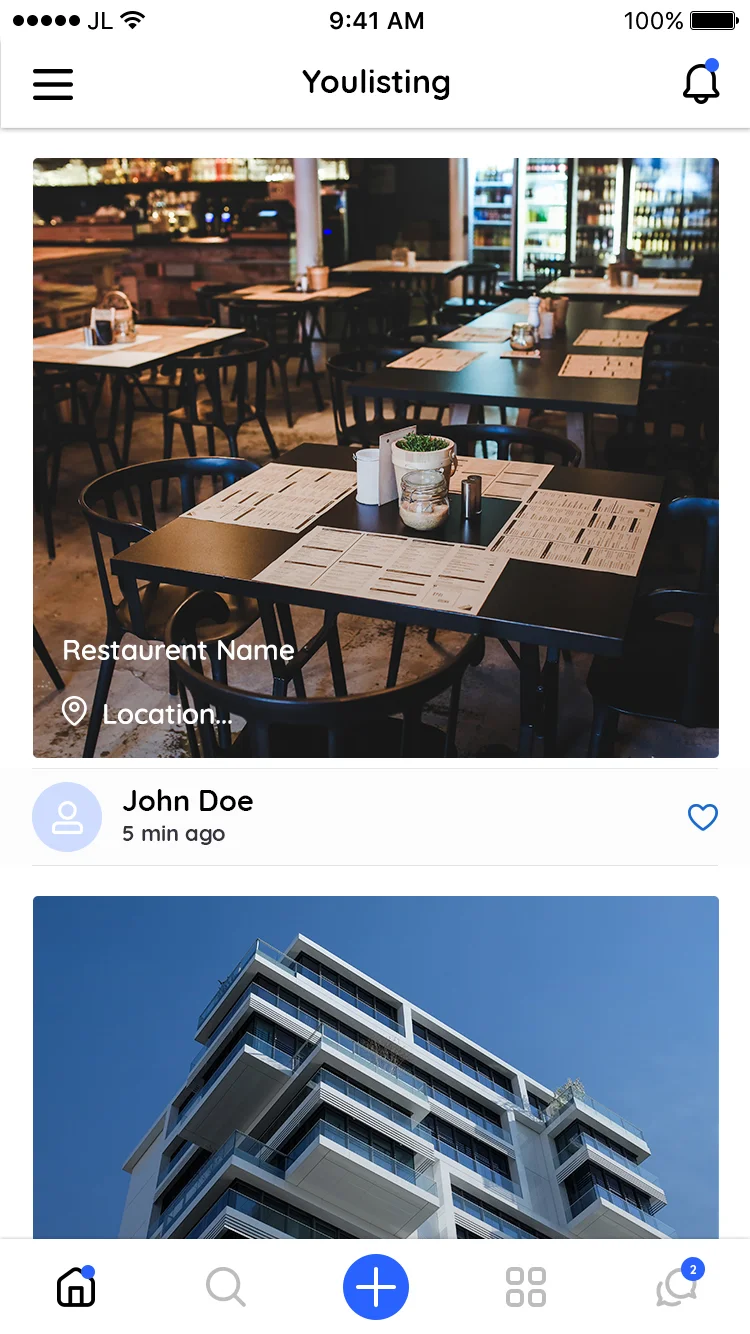
Task: Tap John Doe's profile avatar icon
Action: (x=67, y=817)
